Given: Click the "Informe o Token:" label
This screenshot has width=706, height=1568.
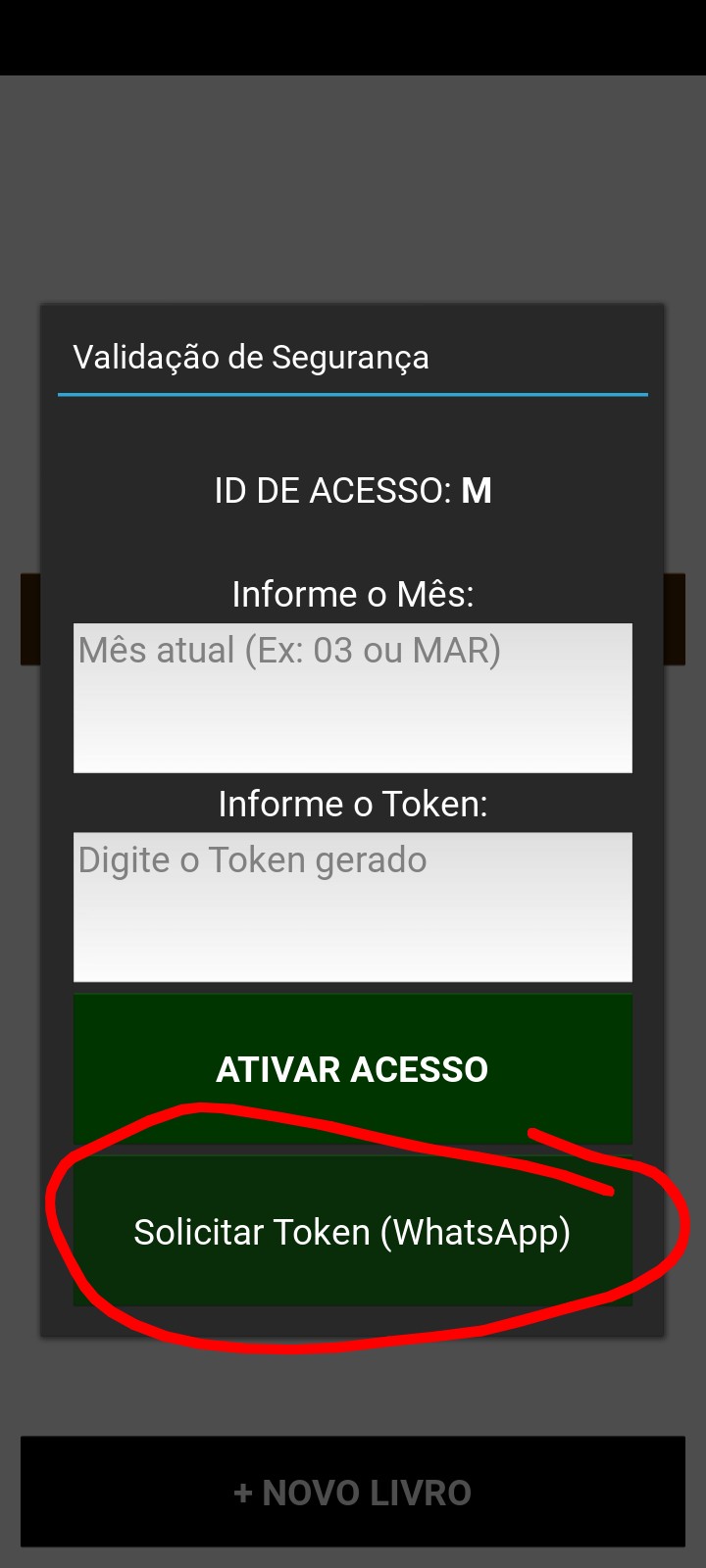Looking at the screenshot, I should 353,804.
